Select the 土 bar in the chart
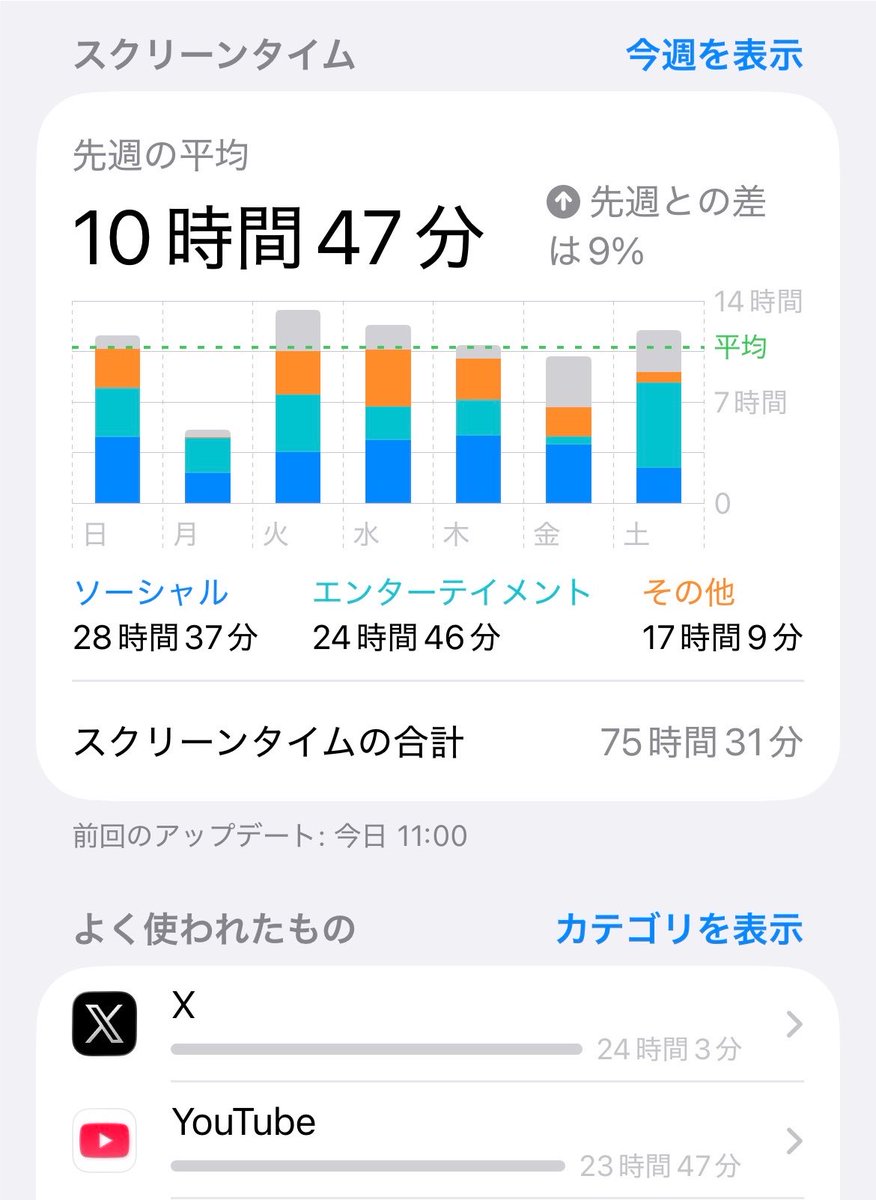Image resolution: width=876 pixels, height=1200 pixels. (x=659, y=417)
